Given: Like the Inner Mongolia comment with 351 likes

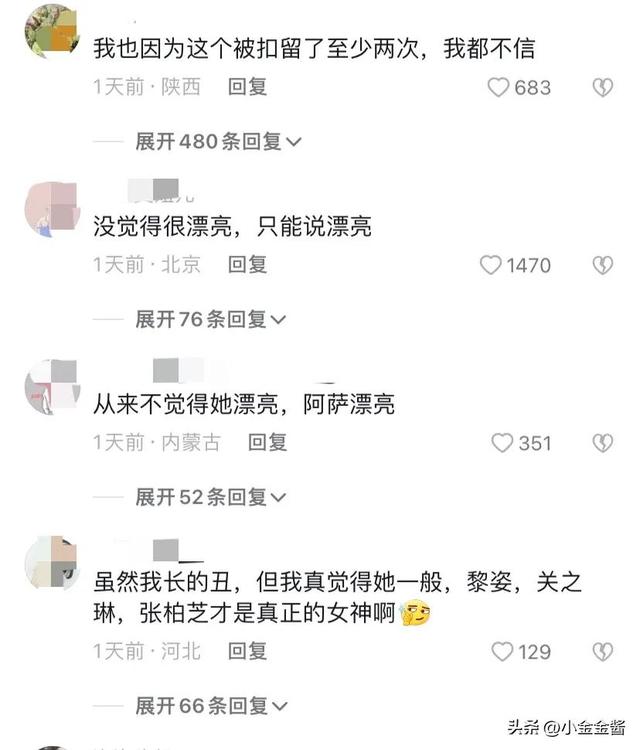Looking at the screenshot, I should tap(502, 442).
